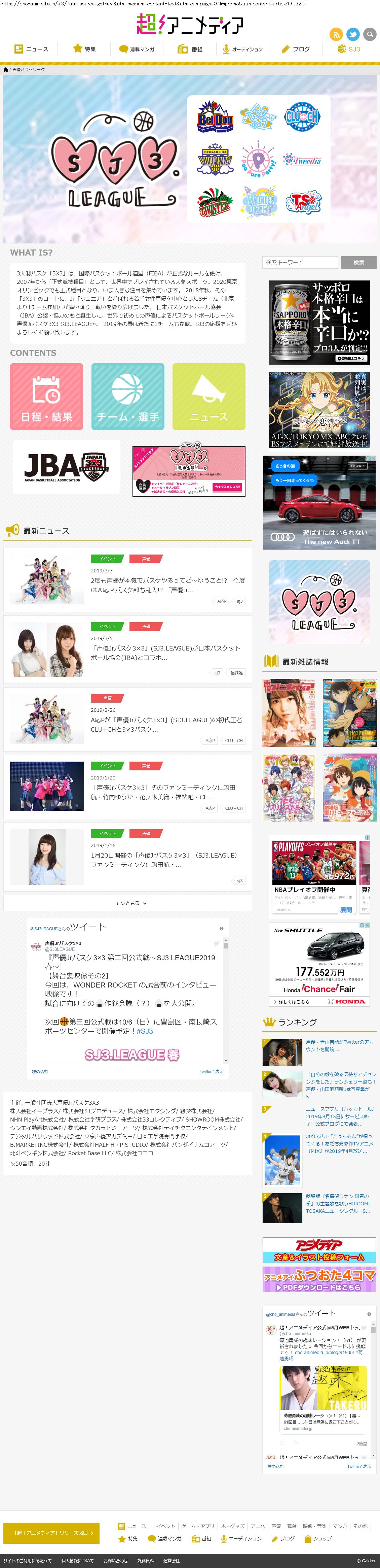Open the 日程・結果 tile
The width and height of the screenshot is (380, 1568).
[47, 397]
